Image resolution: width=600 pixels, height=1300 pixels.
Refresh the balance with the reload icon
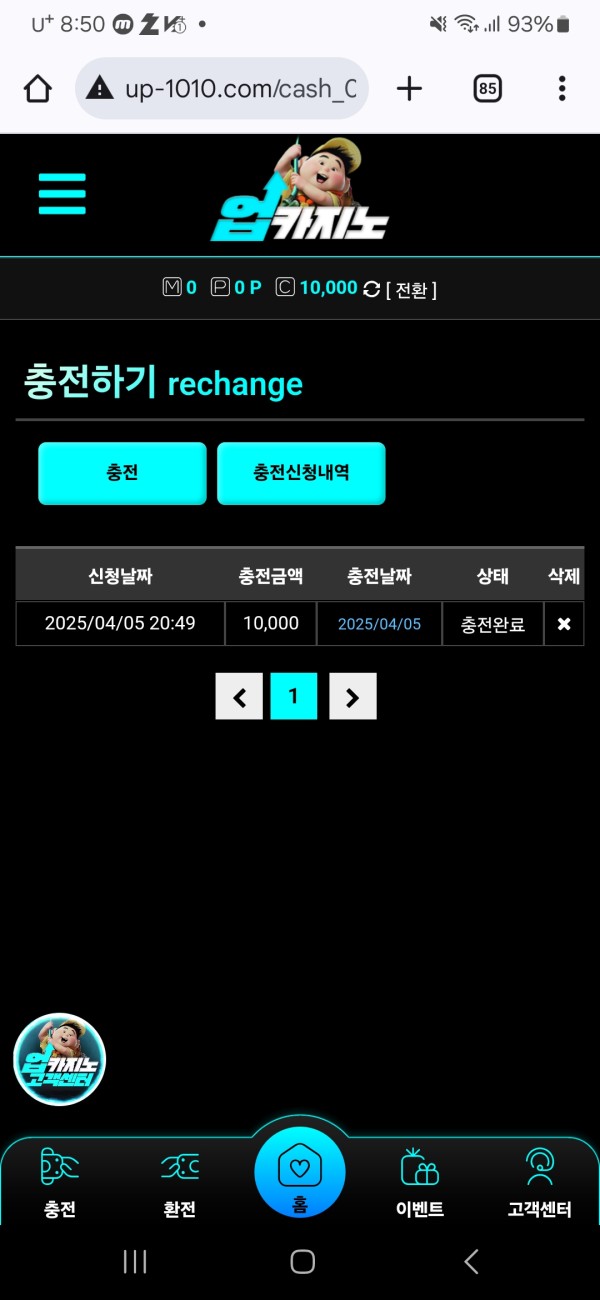(x=372, y=289)
